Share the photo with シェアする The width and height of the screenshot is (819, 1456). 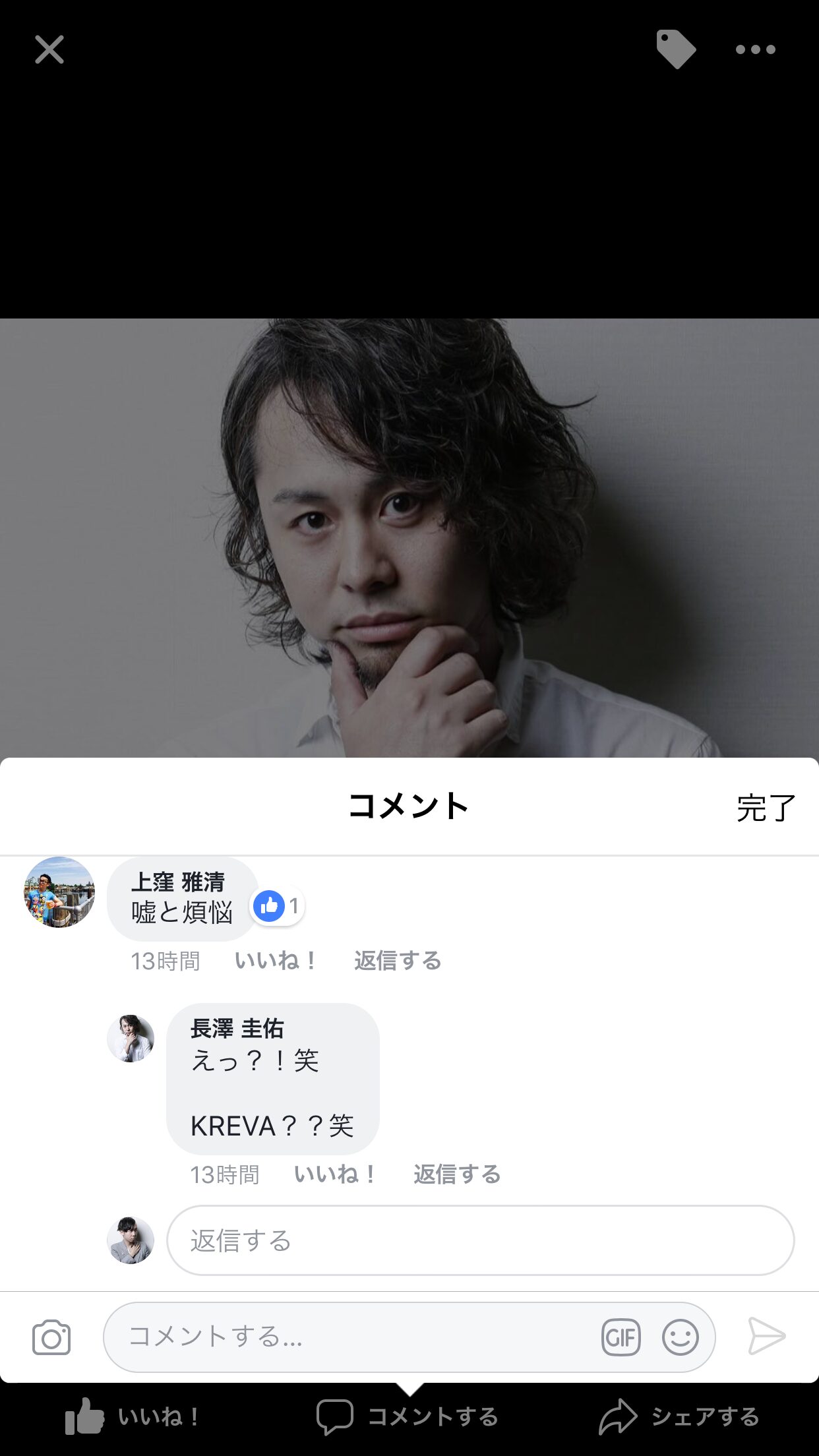click(x=679, y=1416)
